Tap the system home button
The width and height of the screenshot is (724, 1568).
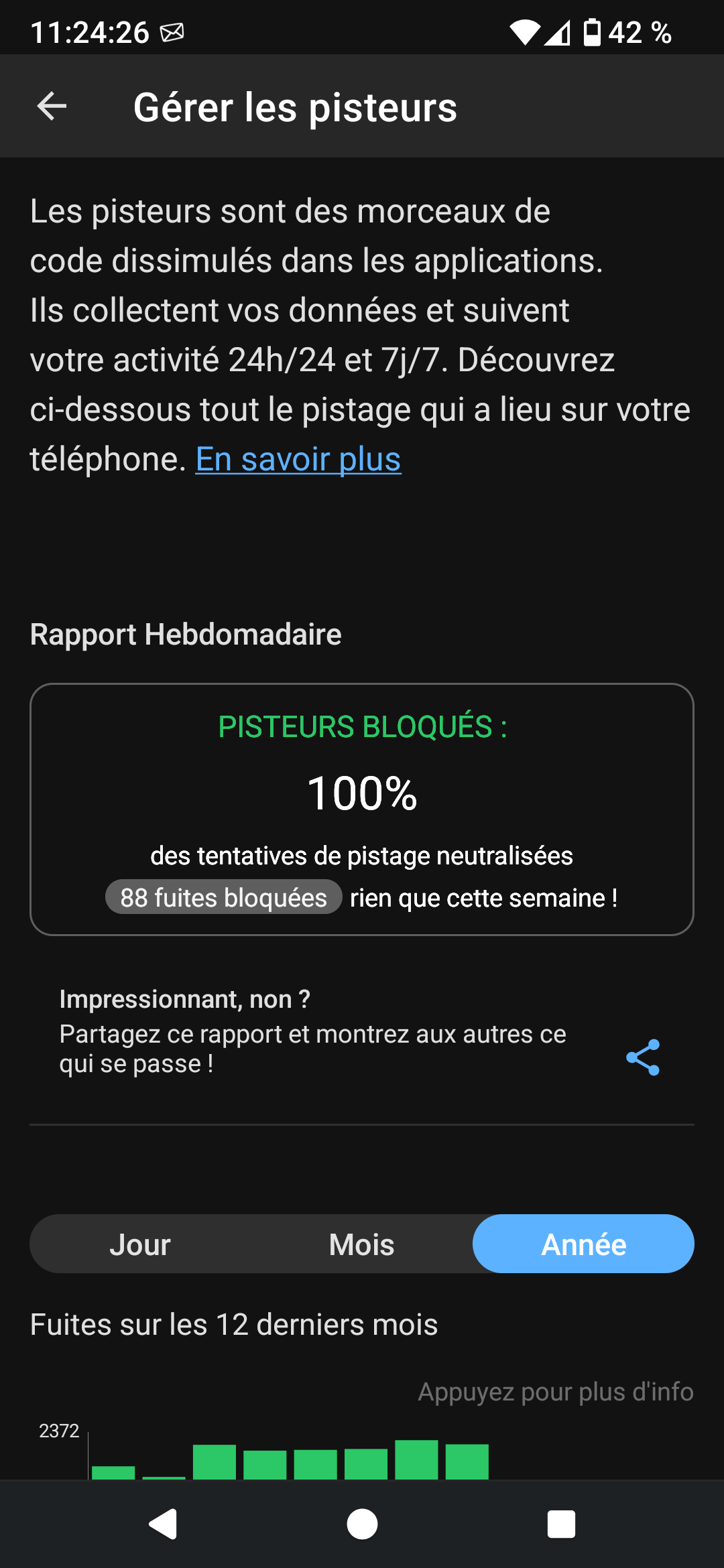362,1524
